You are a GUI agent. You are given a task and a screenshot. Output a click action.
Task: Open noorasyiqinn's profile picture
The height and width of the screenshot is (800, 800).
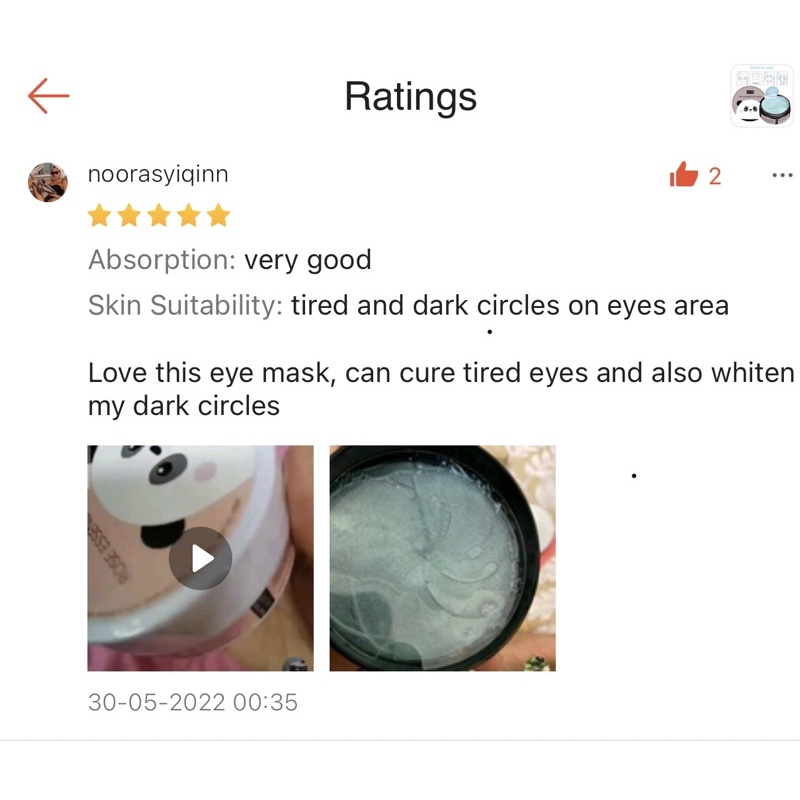tap(48, 182)
